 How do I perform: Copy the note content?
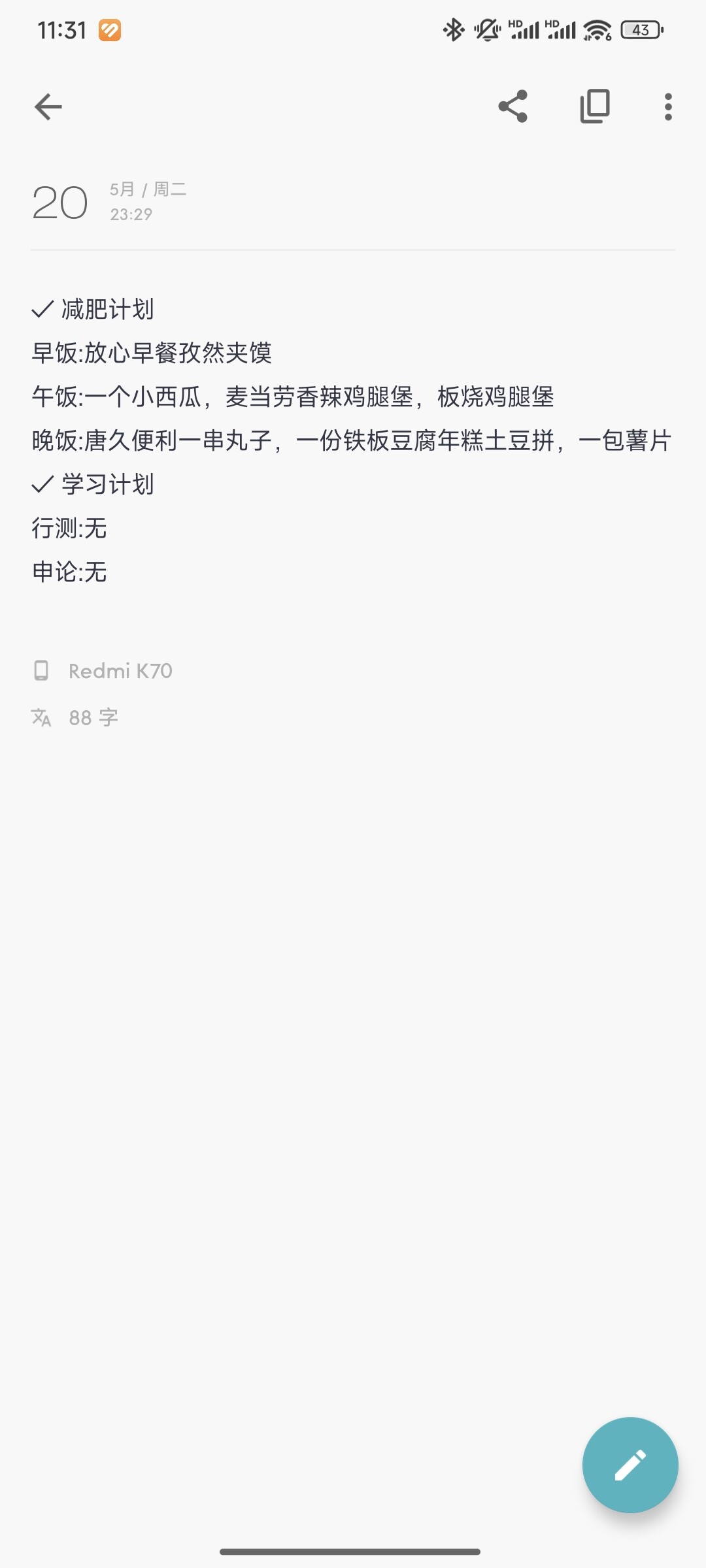point(595,106)
